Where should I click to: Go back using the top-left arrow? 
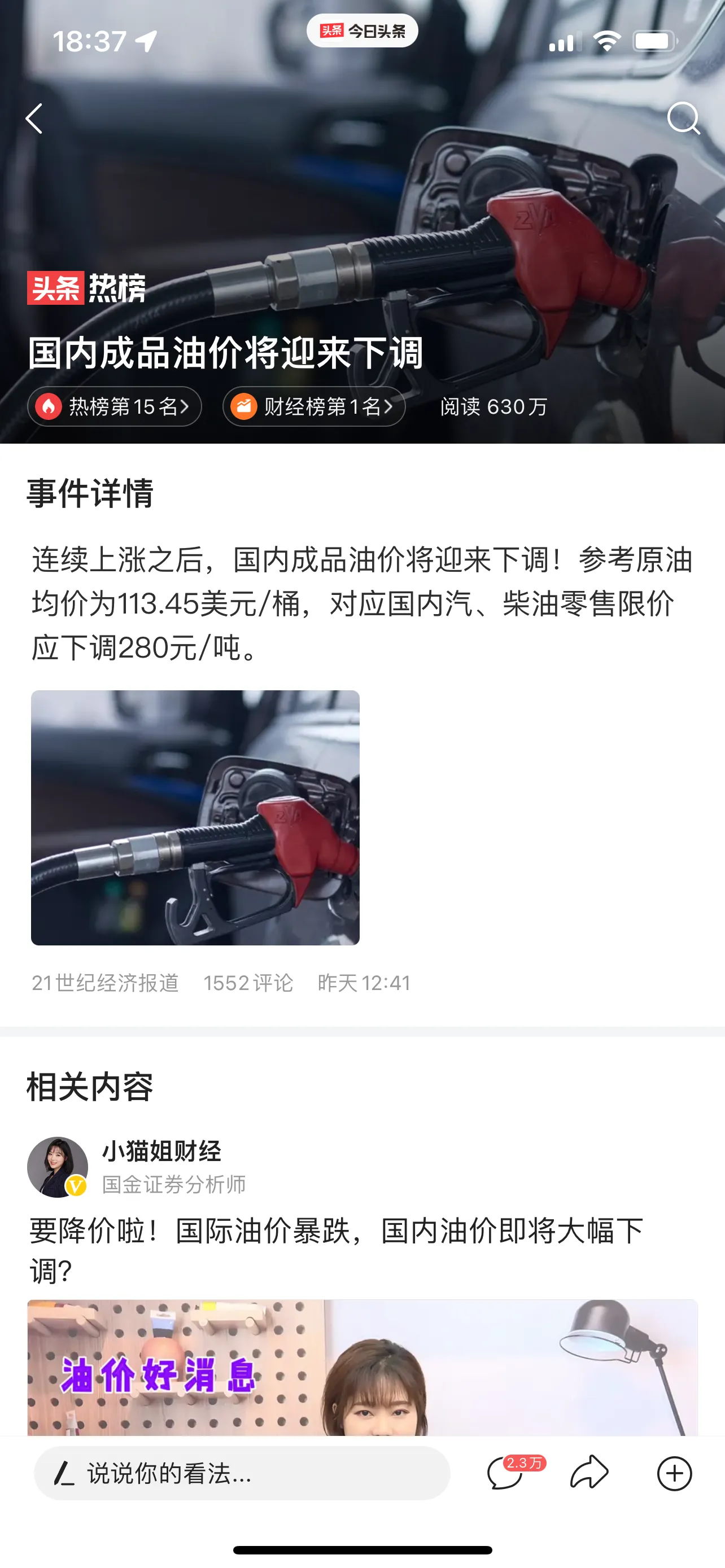pos(34,118)
